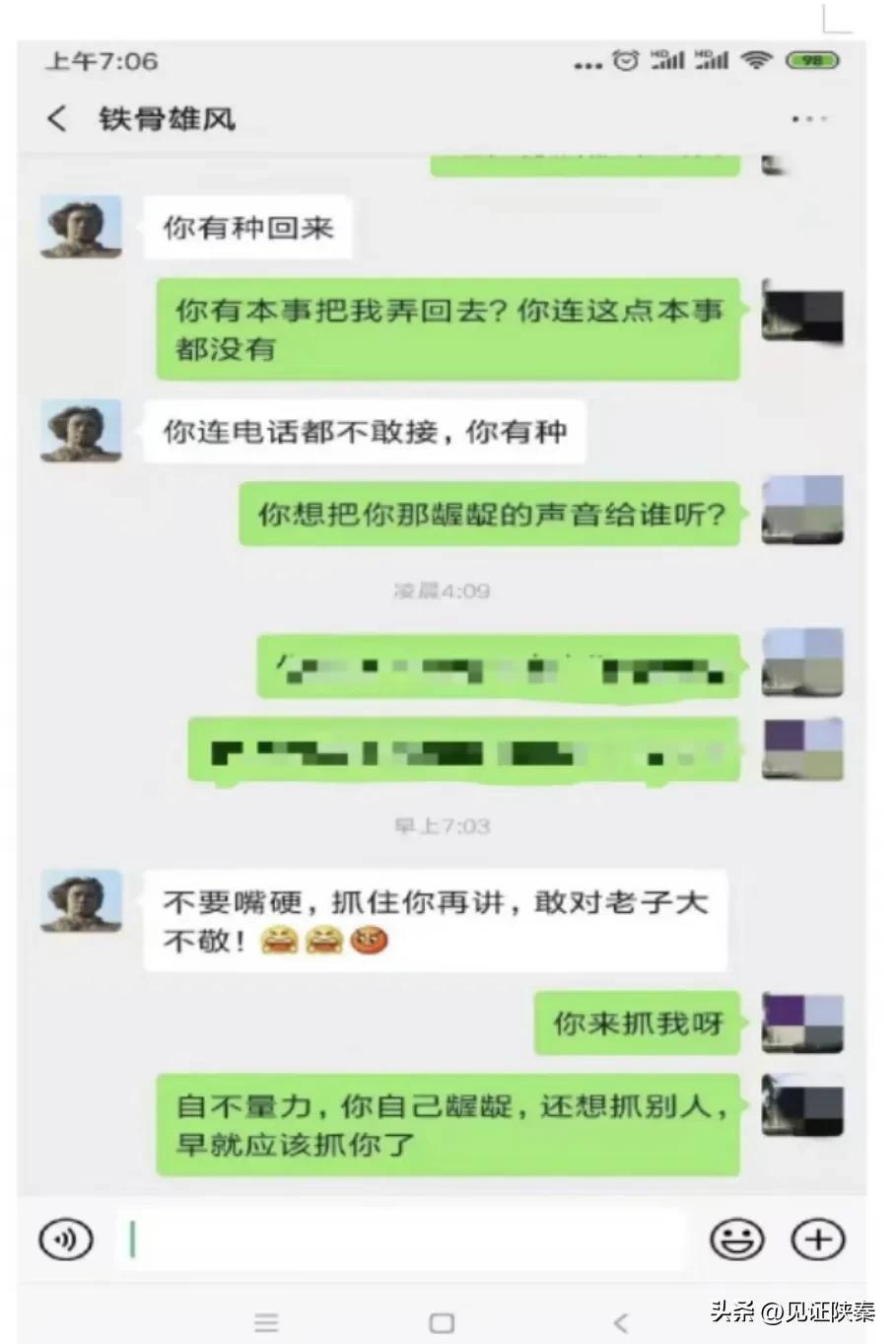Open own avatar beside 你来抓我呀

[x=803, y=1024]
